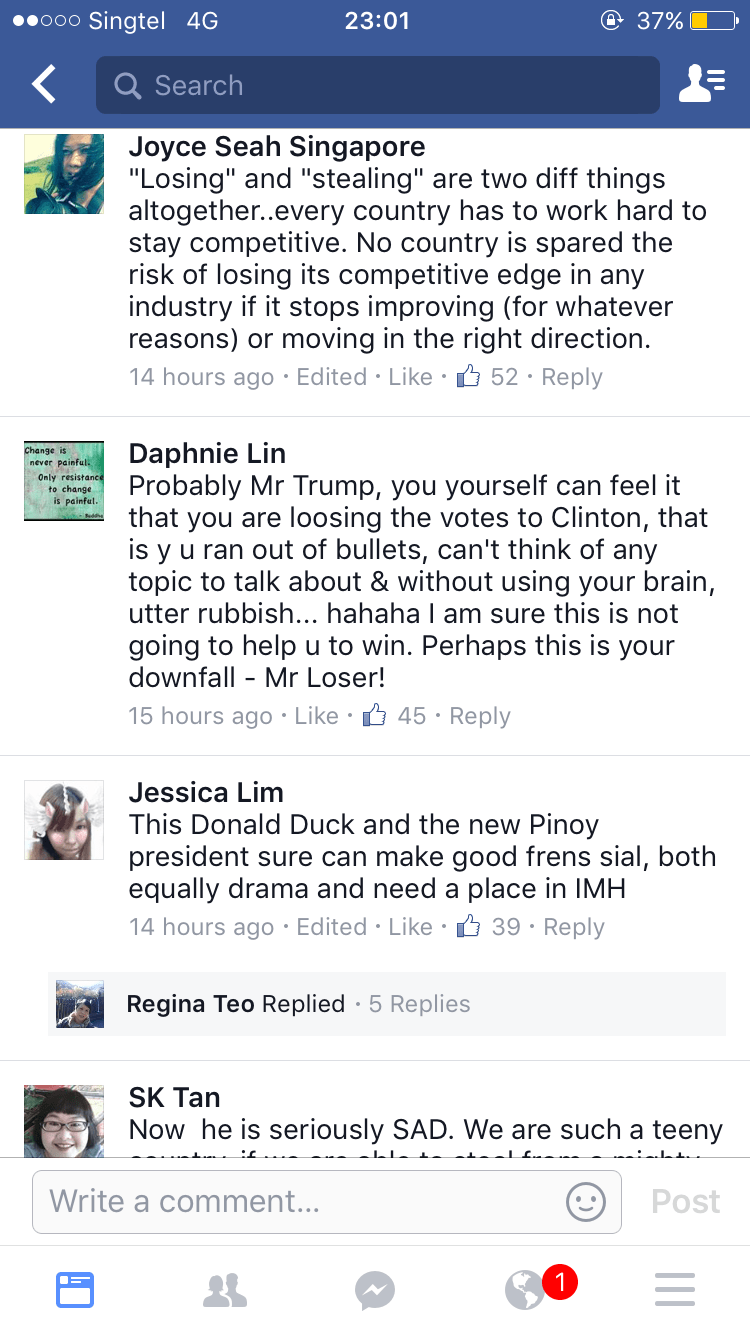Open SK Tan's profile picture
The width and height of the screenshot is (750, 1334).
point(64,1120)
